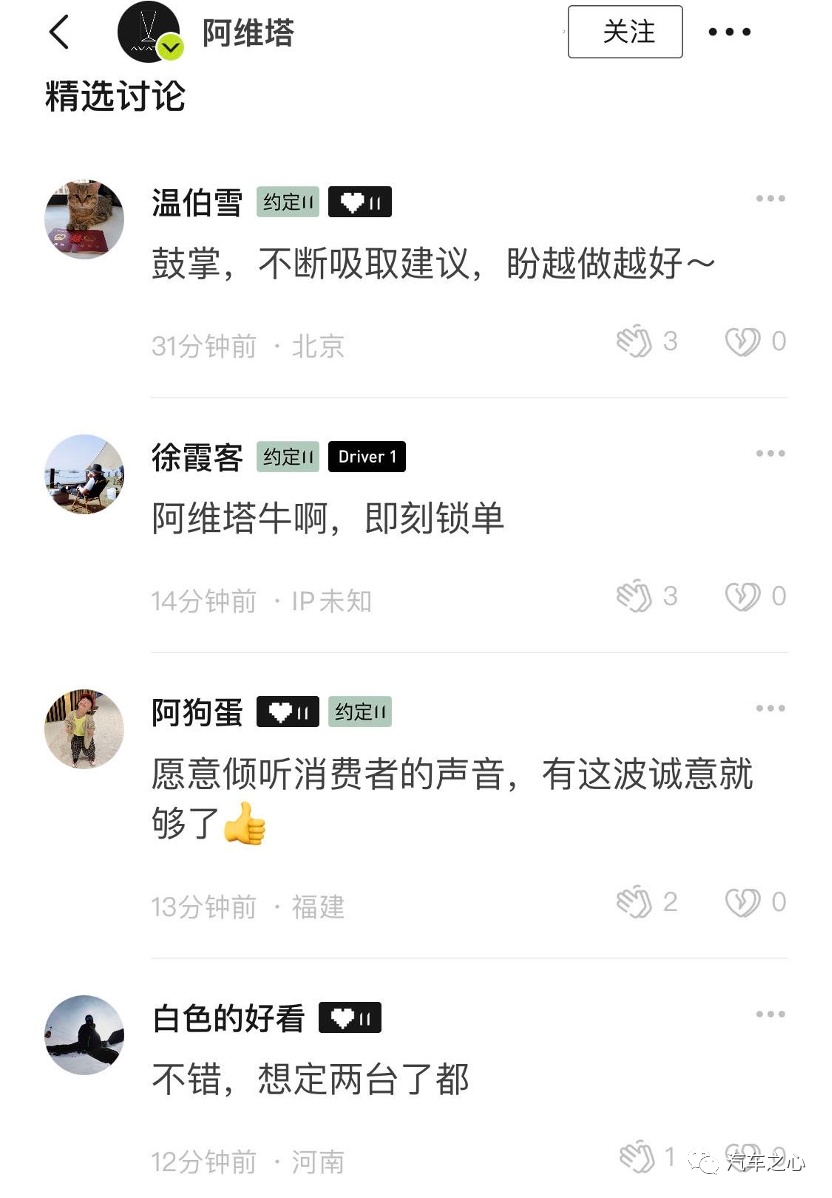This screenshot has width=832, height=1198.
Task: Open 白色的好看's avatar
Action: coord(85,1035)
